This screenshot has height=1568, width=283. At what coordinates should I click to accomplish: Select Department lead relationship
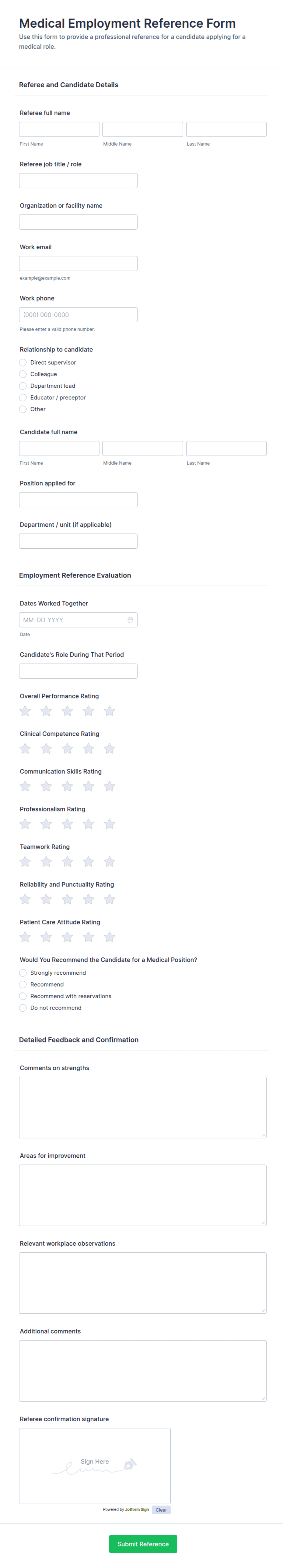pos(23,386)
